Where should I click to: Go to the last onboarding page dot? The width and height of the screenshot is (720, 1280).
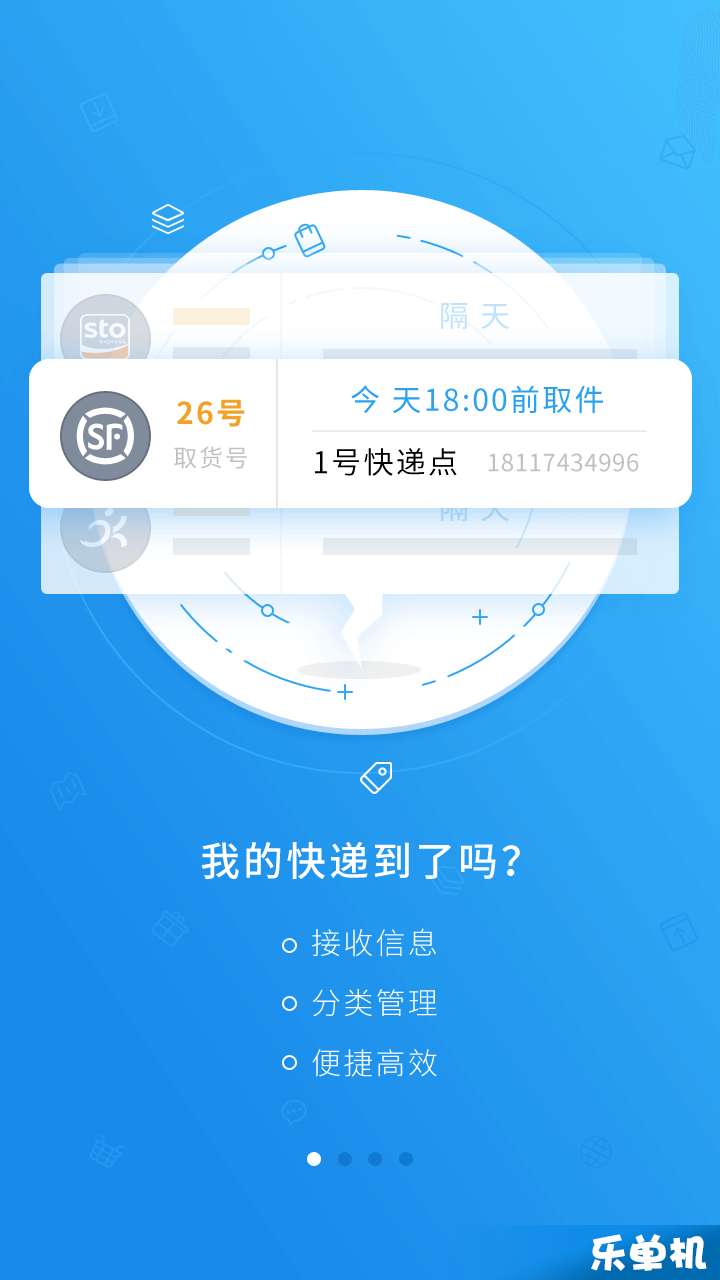click(406, 1159)
